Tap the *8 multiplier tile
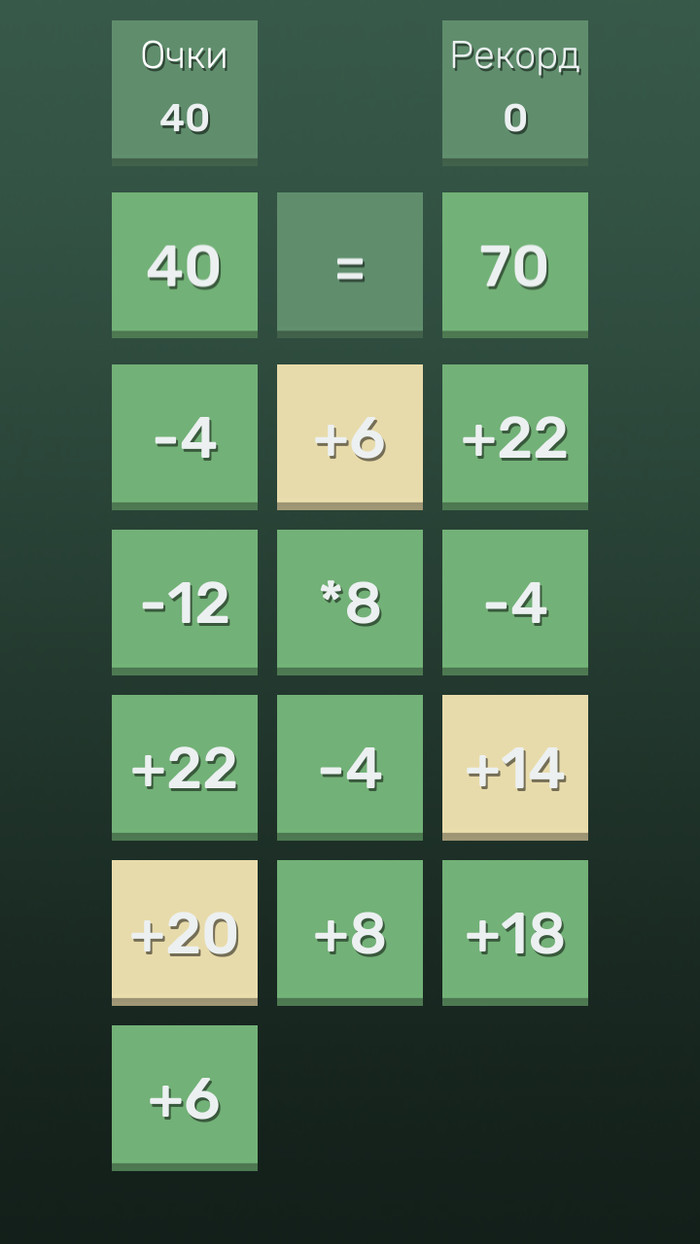Viewport: 700px width, 1244px height. pos(349,601)
